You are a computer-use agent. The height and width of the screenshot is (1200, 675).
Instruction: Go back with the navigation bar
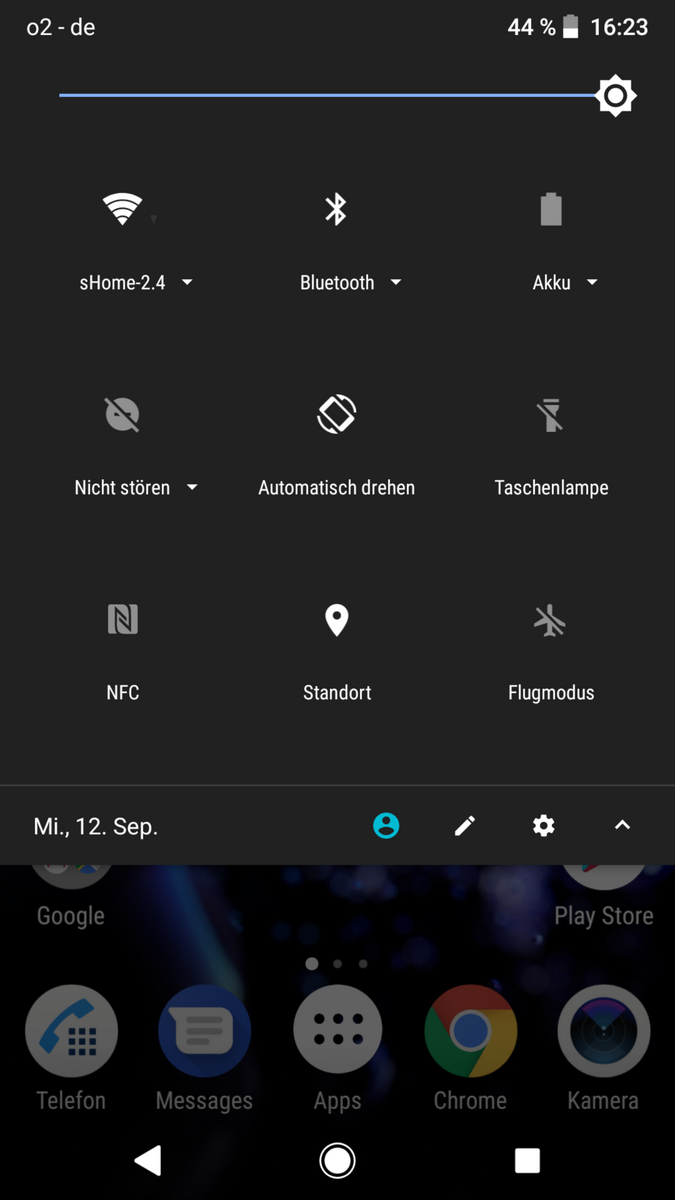pyautogui.click(x=147, y=1160)
